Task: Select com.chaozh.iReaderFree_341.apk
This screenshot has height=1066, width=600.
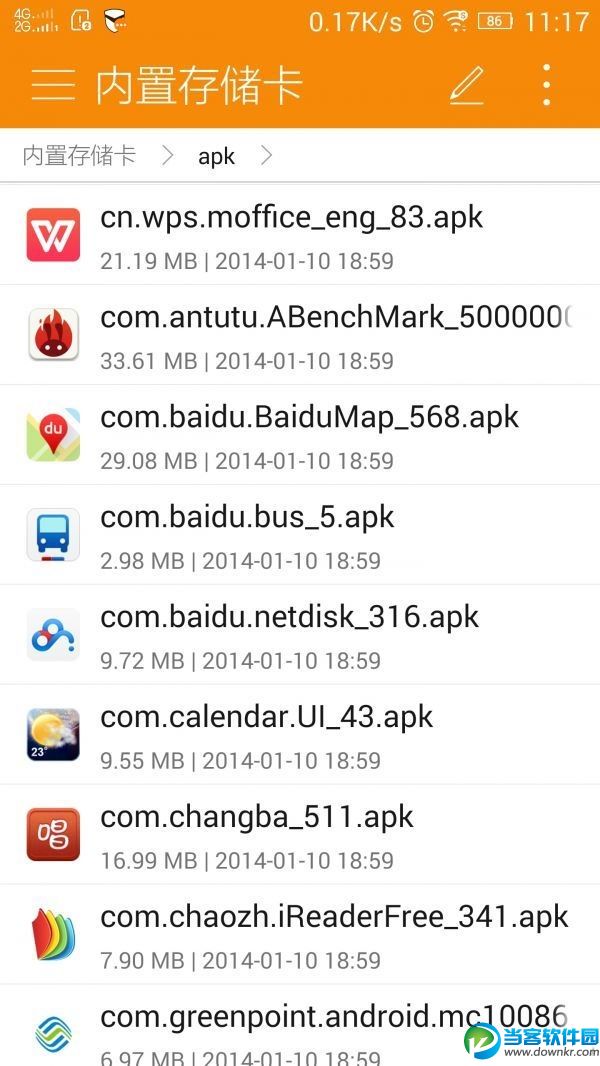Action: (300, 936)
